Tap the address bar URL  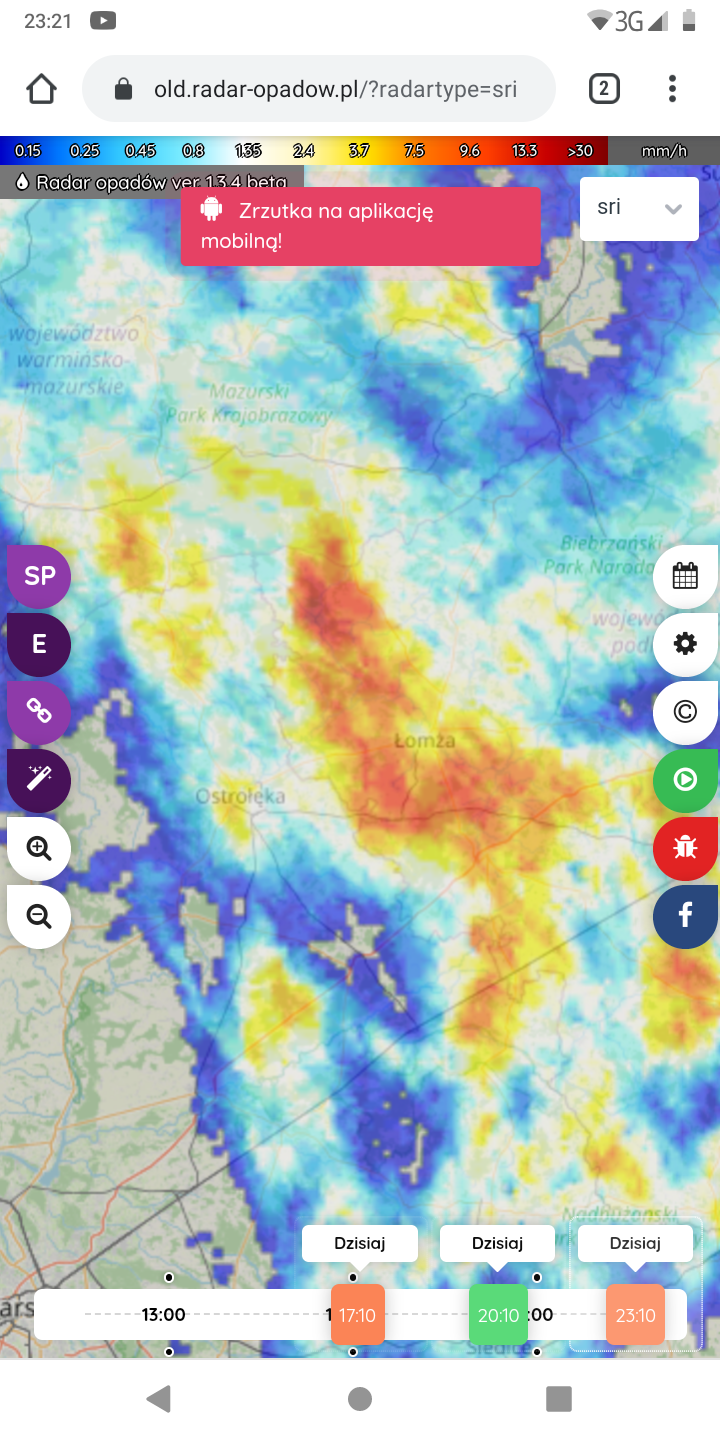(x=335, y=89)
